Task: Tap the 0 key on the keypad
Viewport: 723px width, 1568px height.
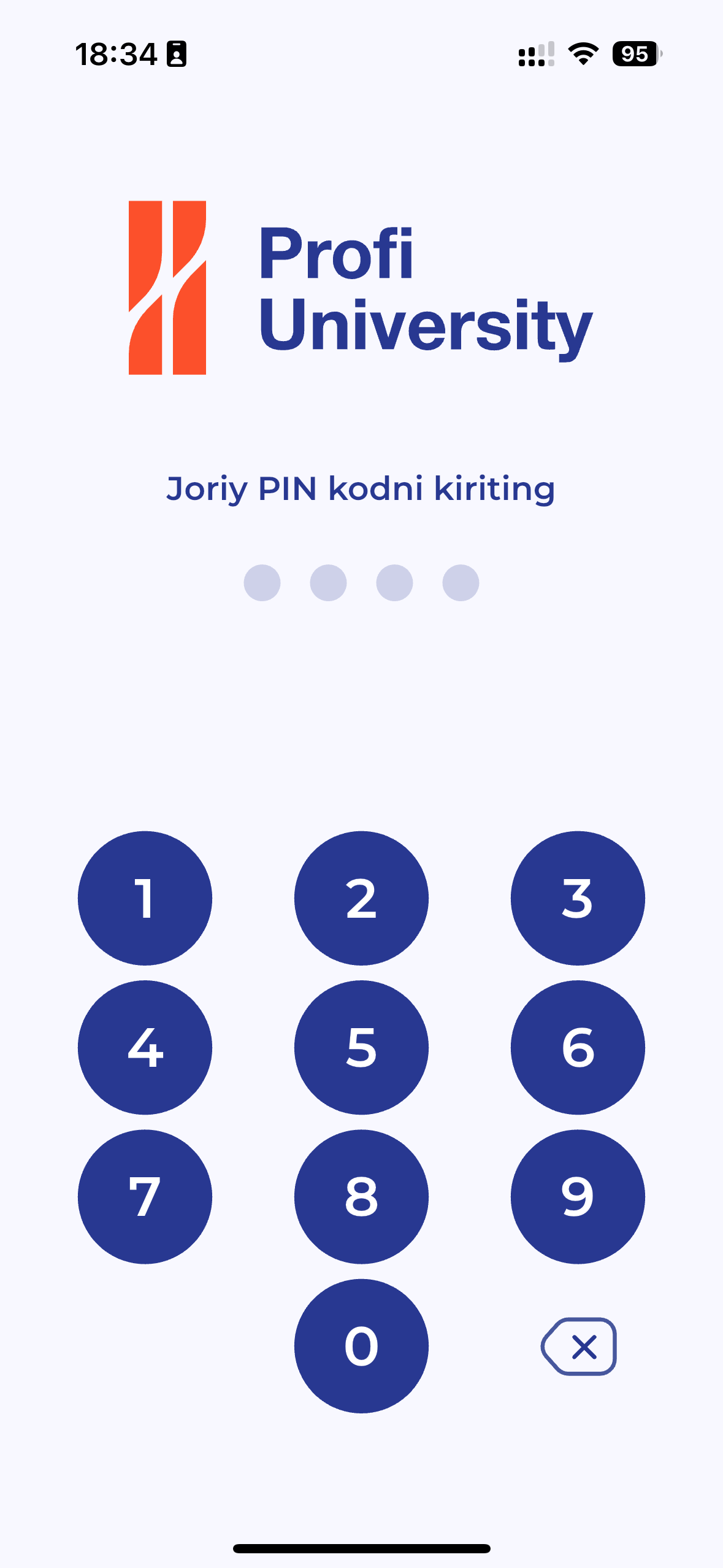Action: tap(361, 1346)
